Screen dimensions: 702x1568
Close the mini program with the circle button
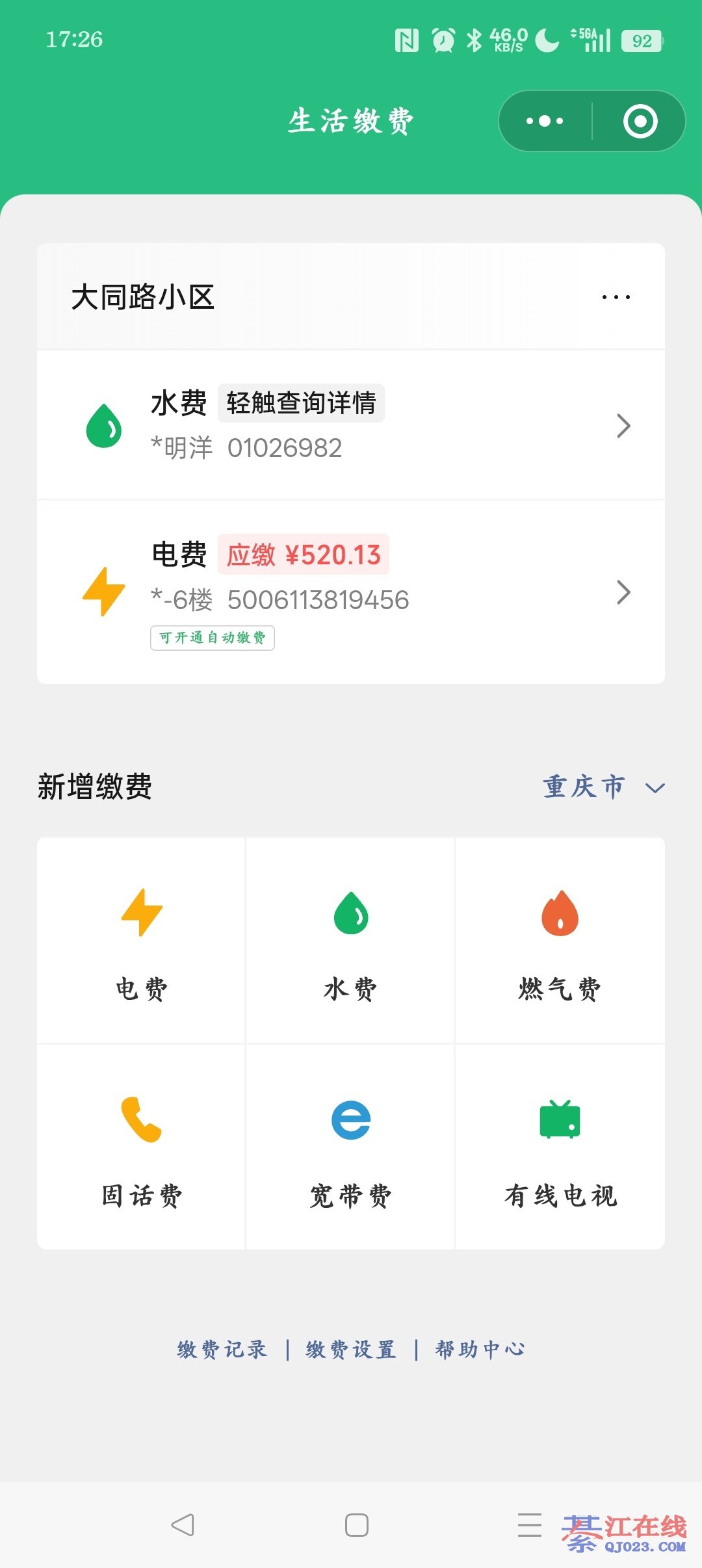coord(640,122)
